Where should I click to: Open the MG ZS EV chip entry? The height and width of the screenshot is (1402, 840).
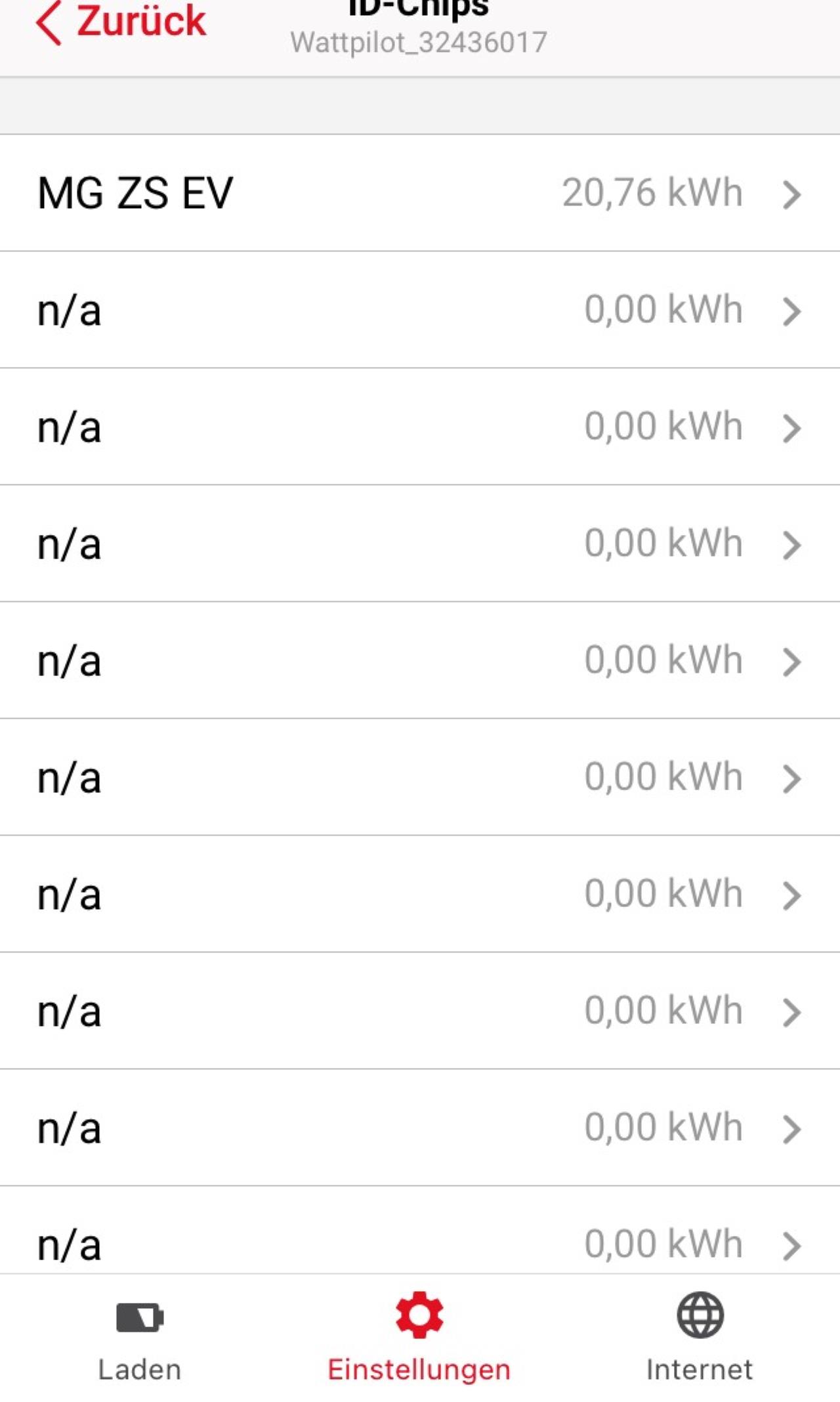point(420,193)
